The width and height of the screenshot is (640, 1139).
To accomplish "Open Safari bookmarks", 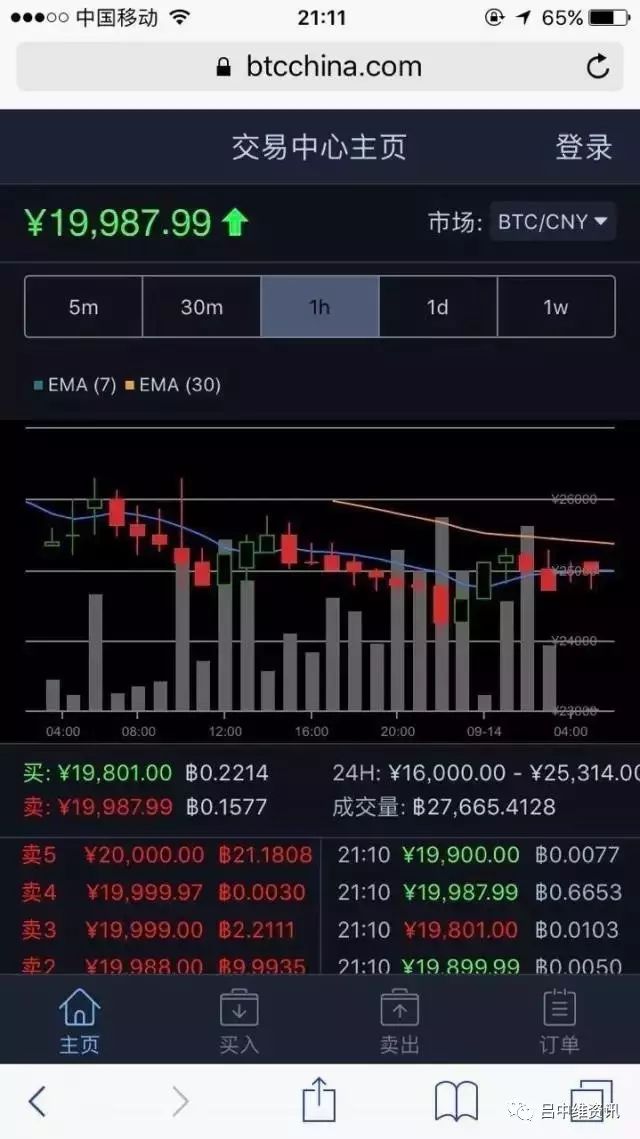I will 456,1101.
